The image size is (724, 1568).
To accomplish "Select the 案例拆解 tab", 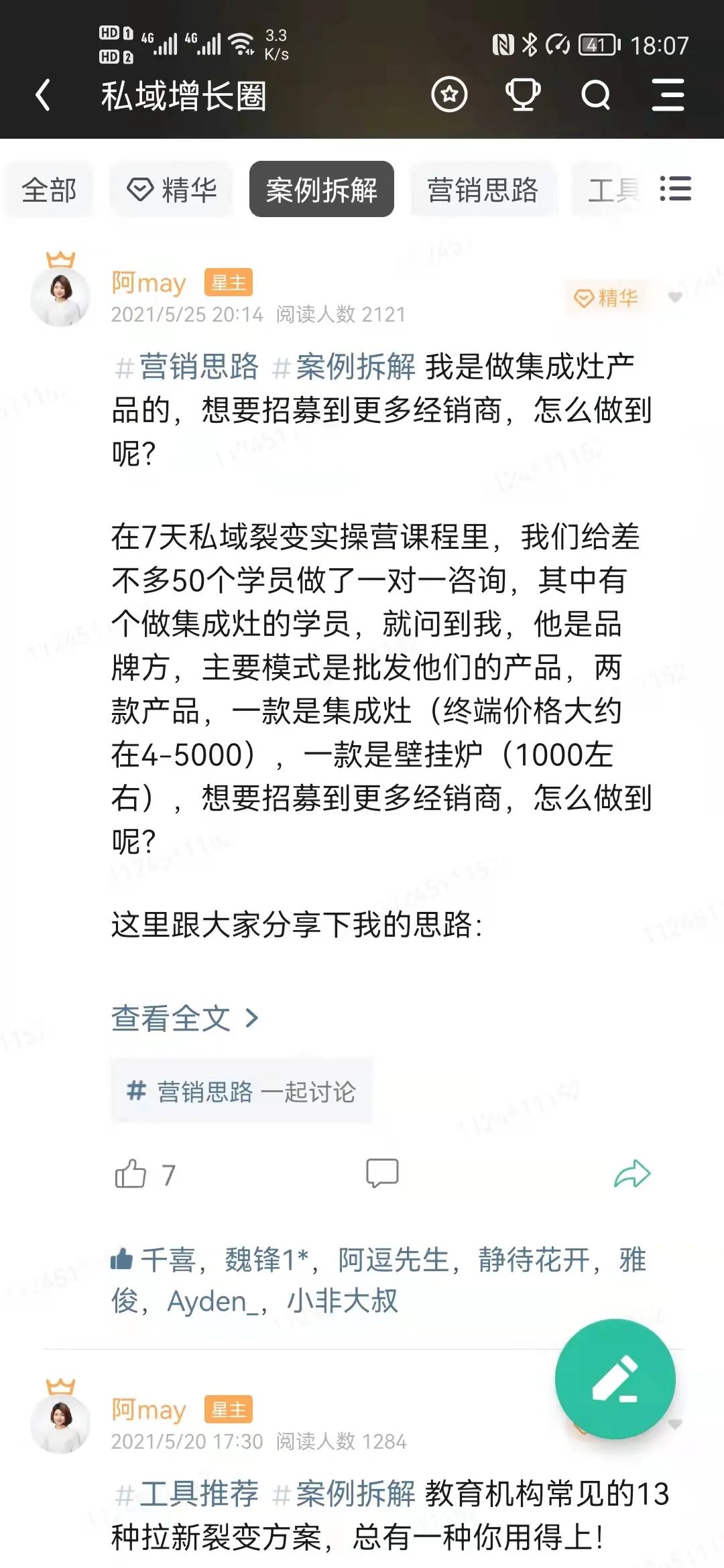I will point(322,190).
